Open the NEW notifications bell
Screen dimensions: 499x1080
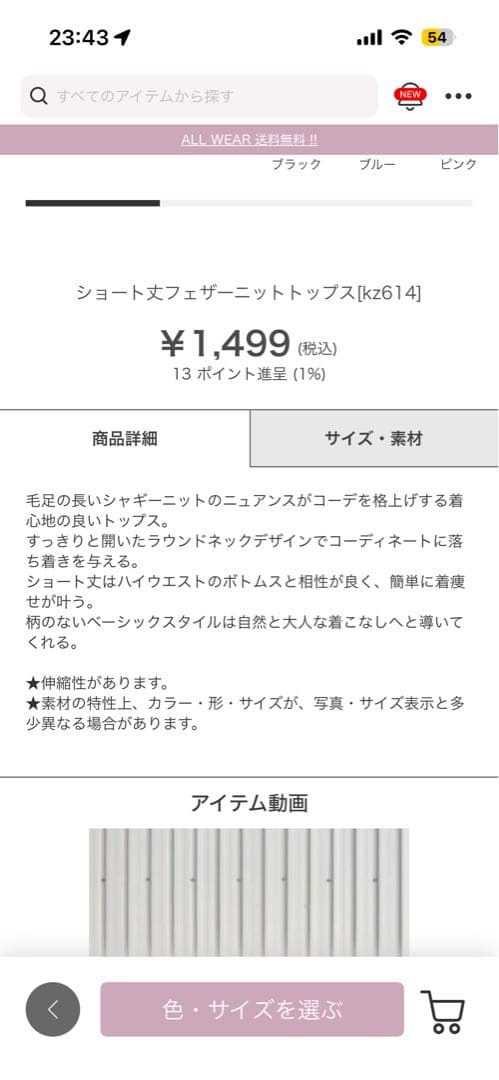click(410, 96)
